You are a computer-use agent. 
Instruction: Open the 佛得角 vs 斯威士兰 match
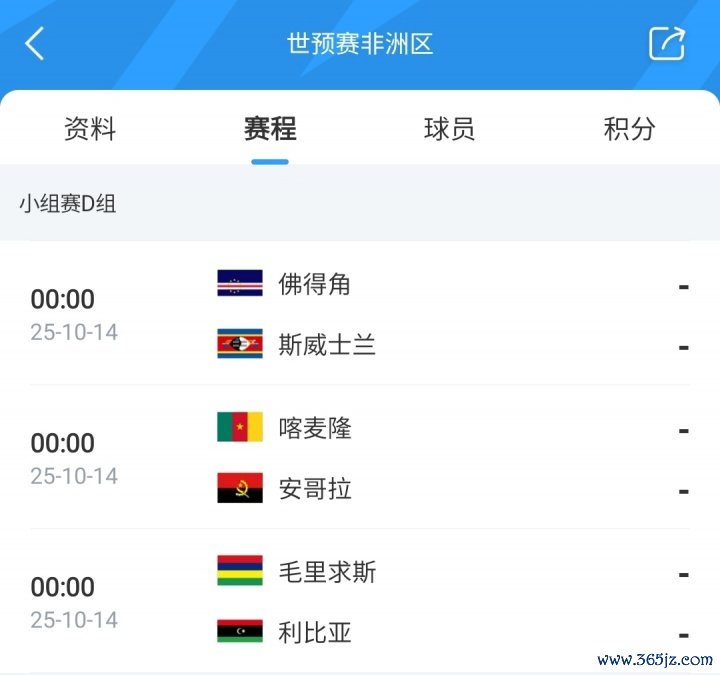click(360, 314)
